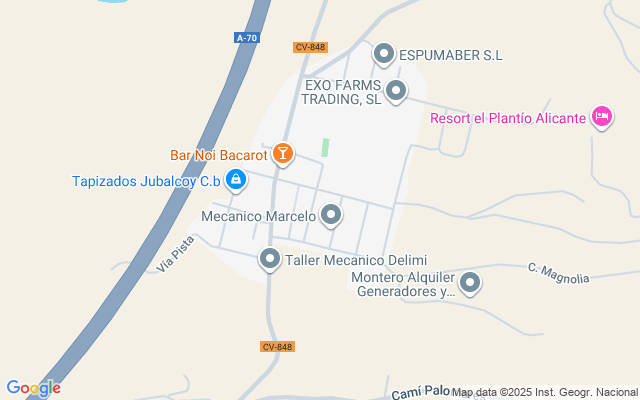Tap the Resort el Plantío Alicante hotel marker
The width and height of the screenshot is (640, 400).
coord(601,117)
